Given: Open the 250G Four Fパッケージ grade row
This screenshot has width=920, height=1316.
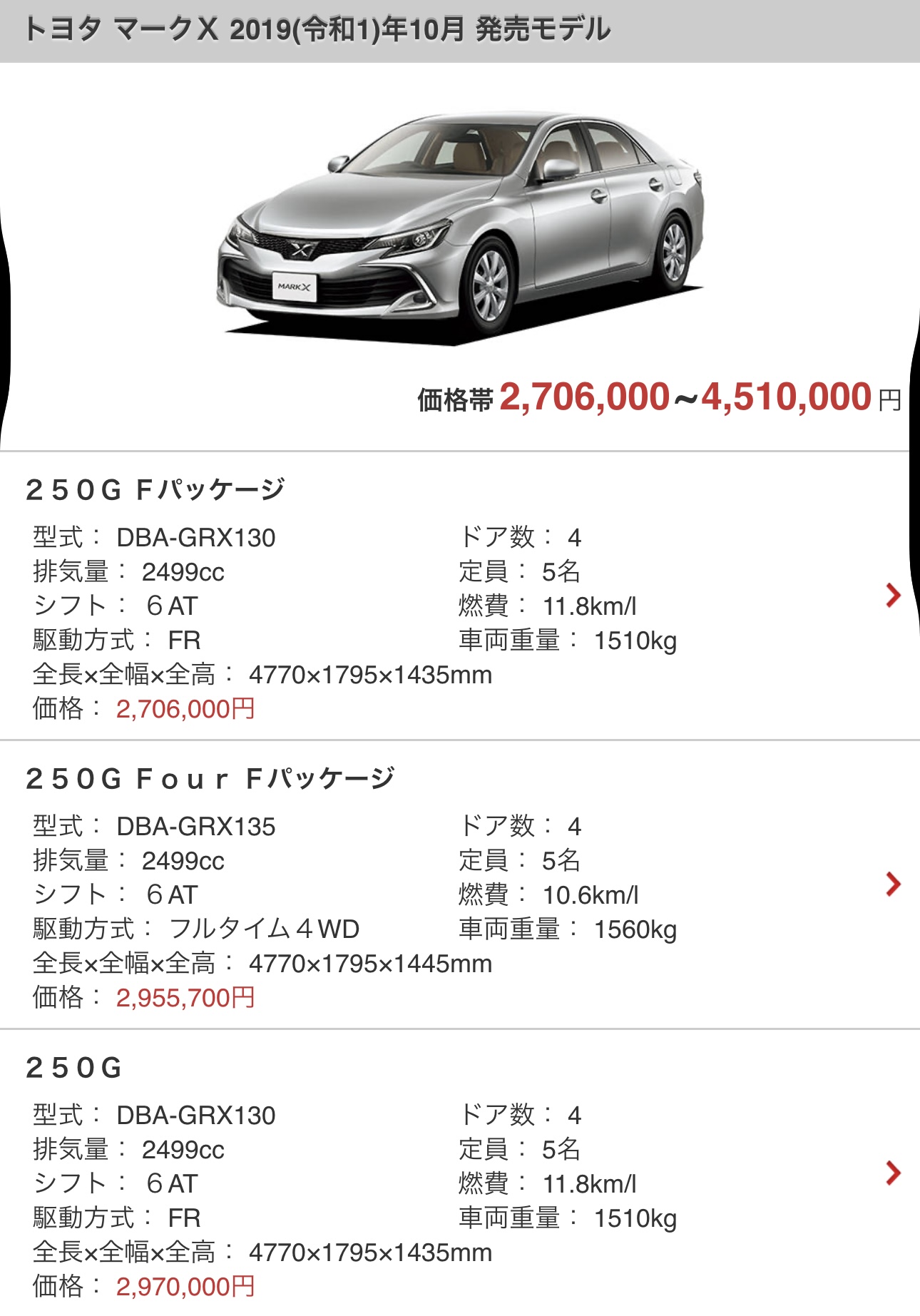Looking at the screenshot, I should (892, 884).
